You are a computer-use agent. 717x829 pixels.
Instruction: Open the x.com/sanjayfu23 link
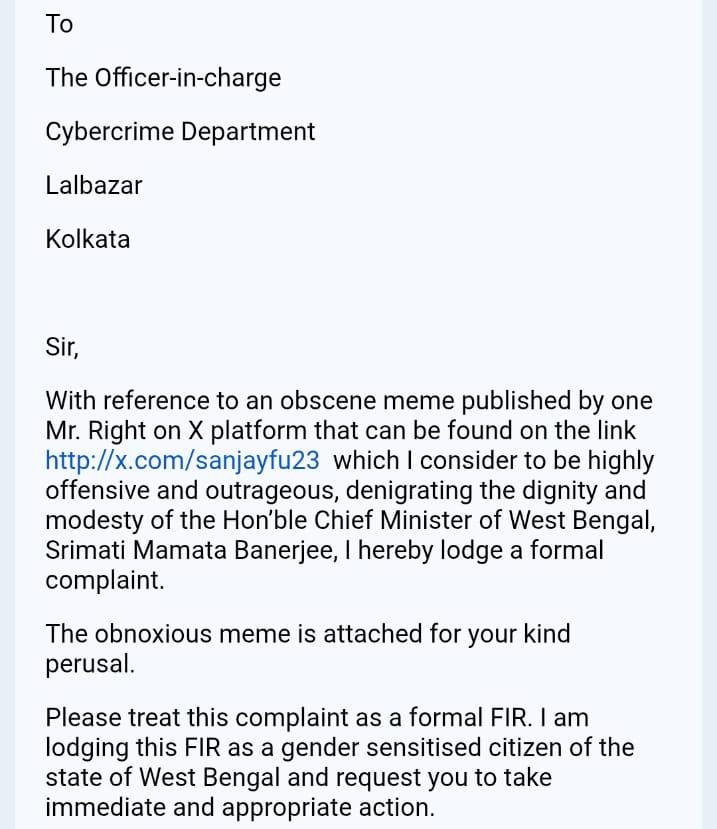(x=182, y=461)
